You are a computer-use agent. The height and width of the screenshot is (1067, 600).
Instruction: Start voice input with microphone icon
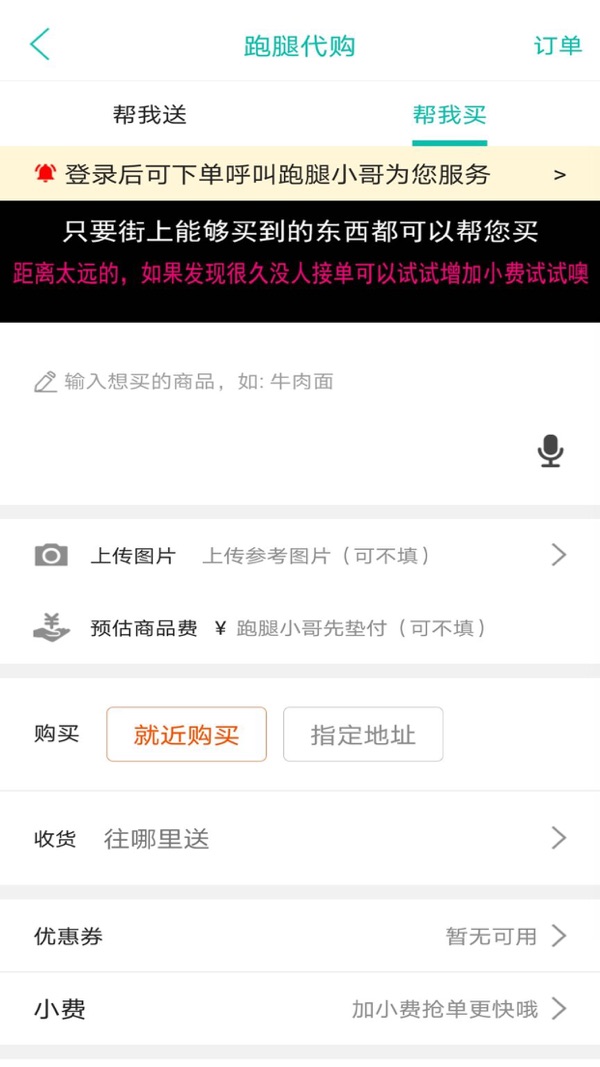point(550,451)
